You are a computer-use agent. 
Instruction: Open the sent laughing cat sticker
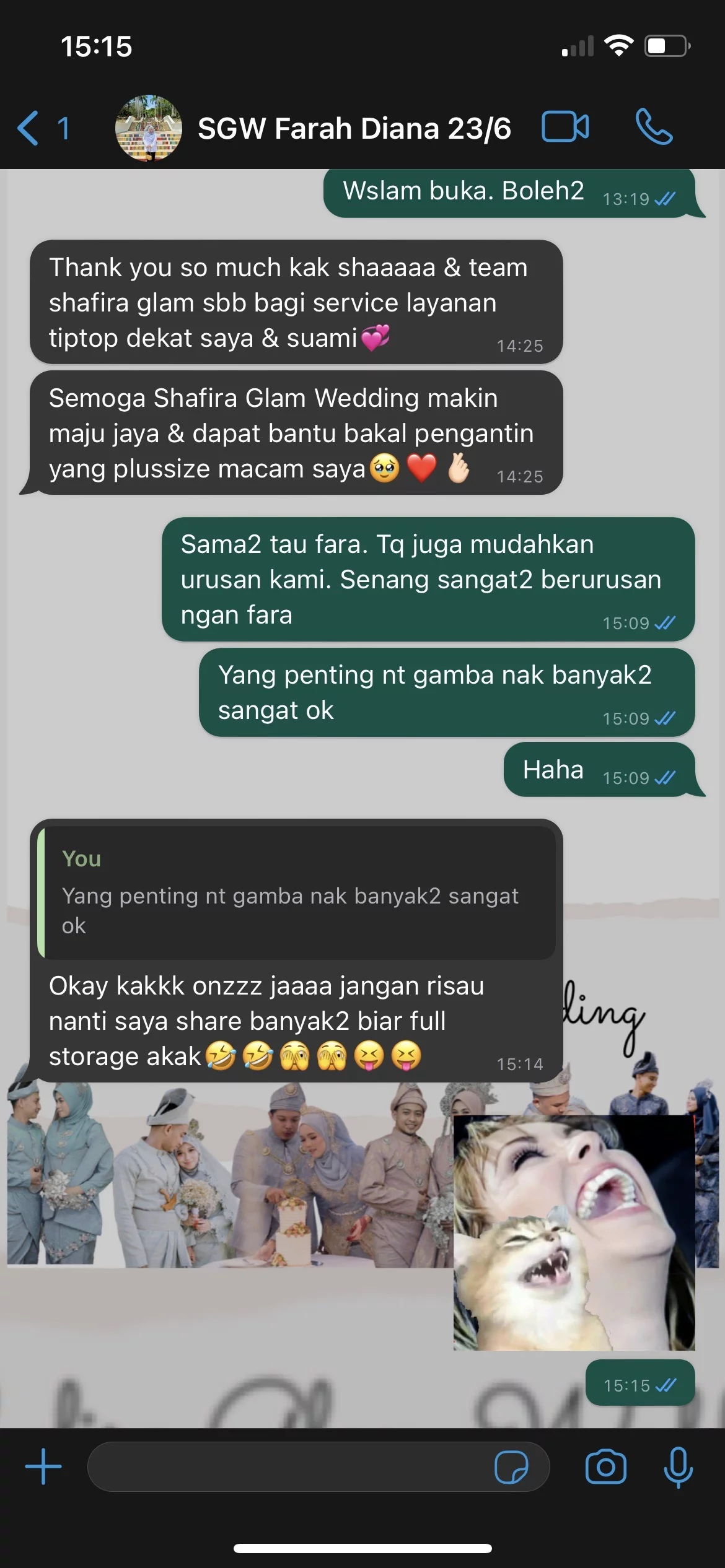(574, 1232)
